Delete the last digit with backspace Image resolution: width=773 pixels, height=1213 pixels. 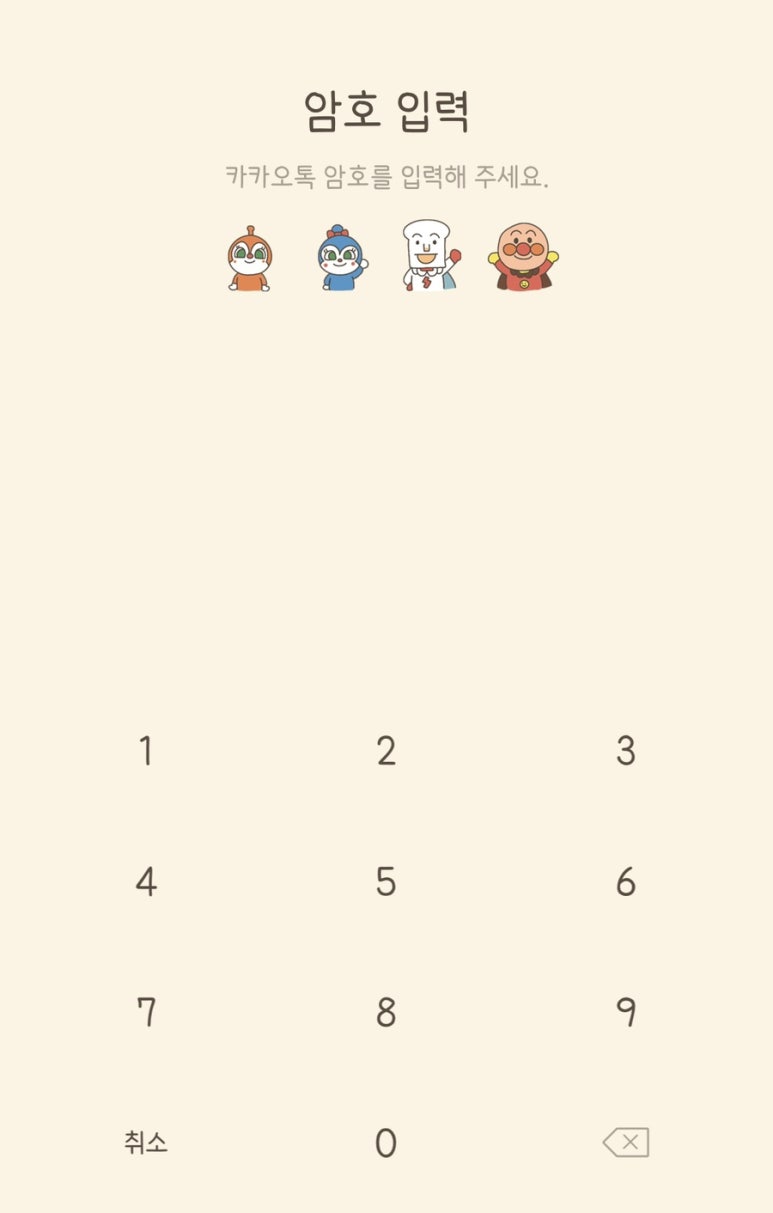tap(626, 1142)
